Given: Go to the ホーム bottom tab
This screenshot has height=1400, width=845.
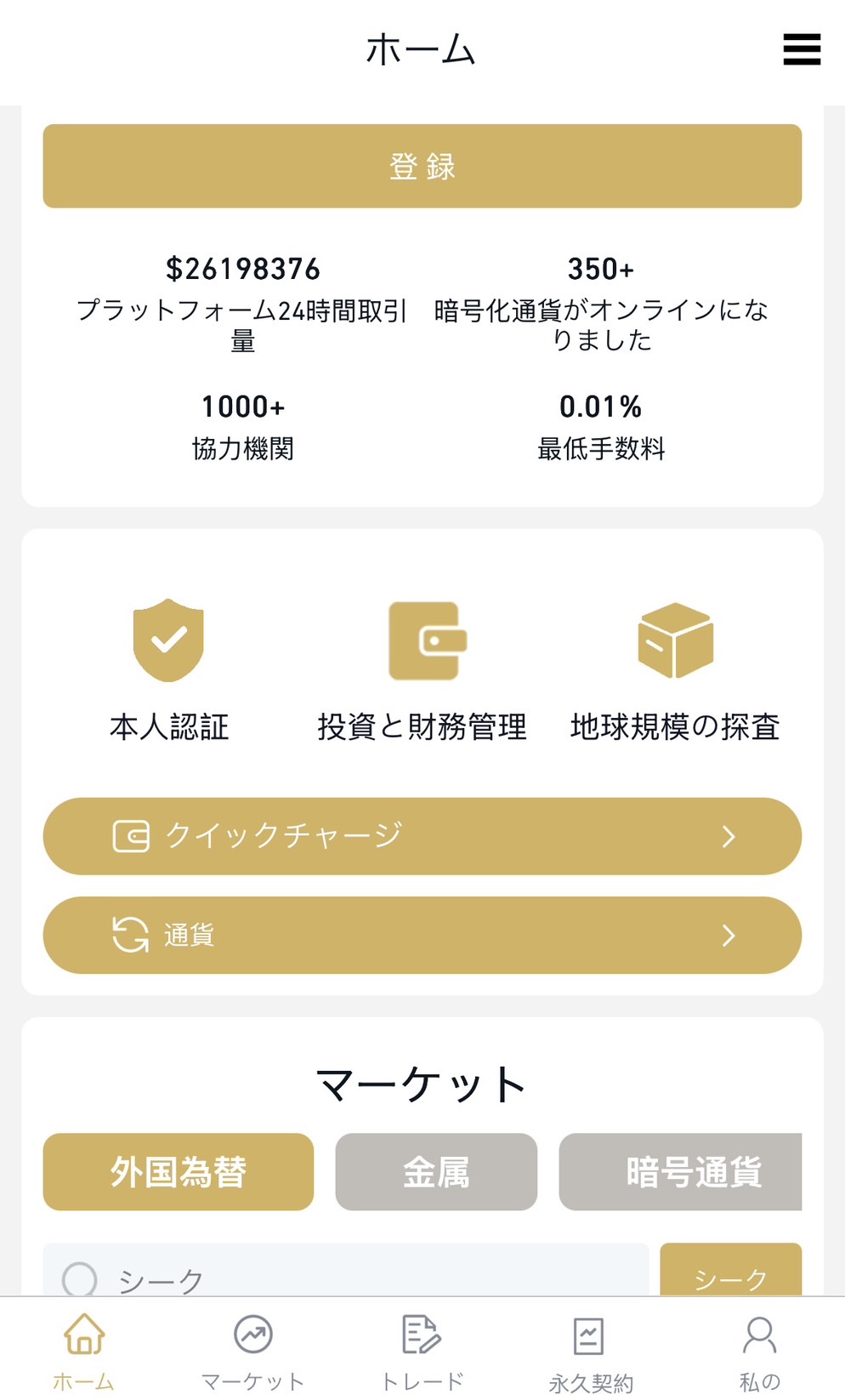Looking at the screenshot, I should [x=84, y=1351].
